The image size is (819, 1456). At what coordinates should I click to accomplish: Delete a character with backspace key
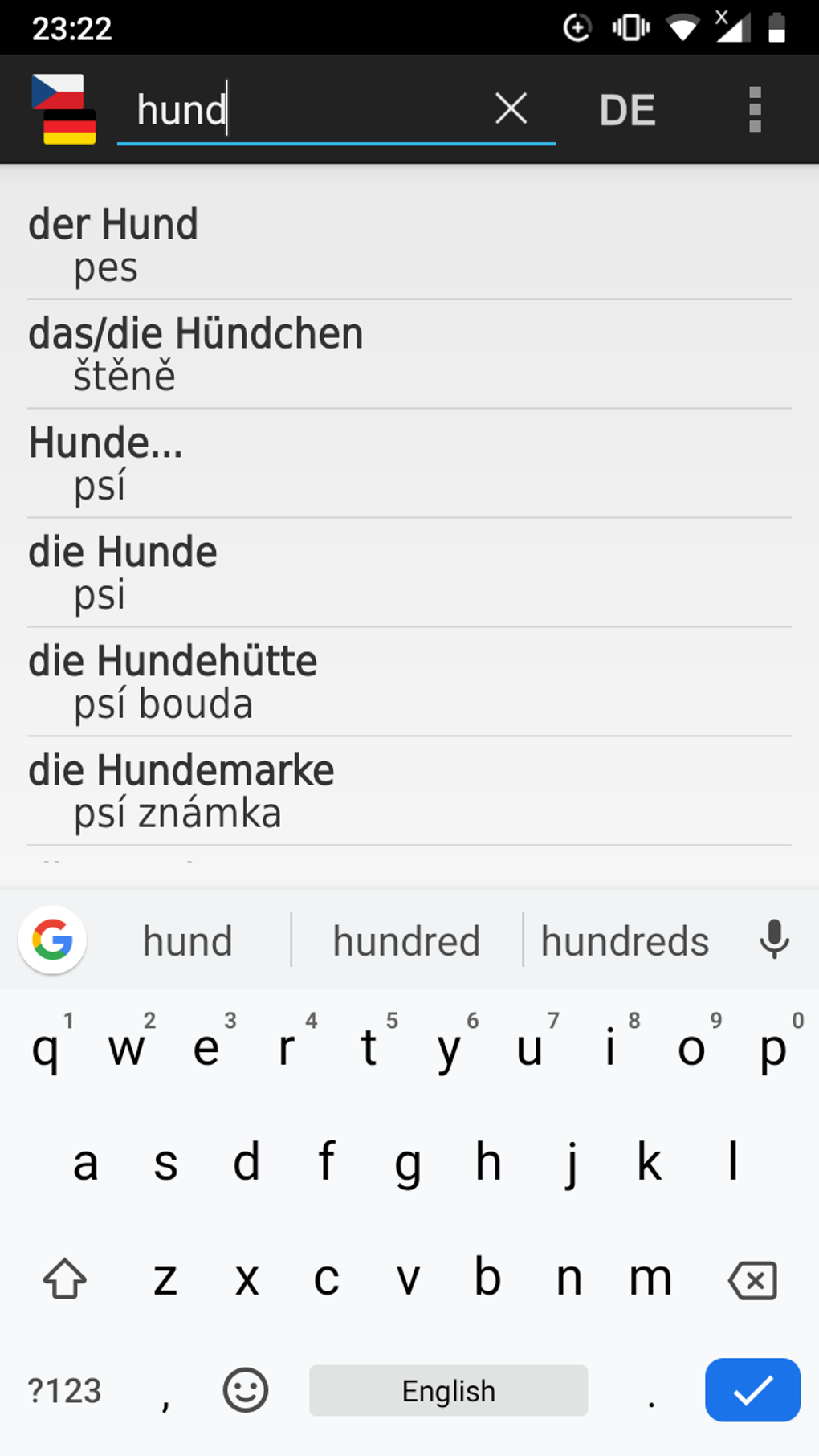tap(752, 1279)
